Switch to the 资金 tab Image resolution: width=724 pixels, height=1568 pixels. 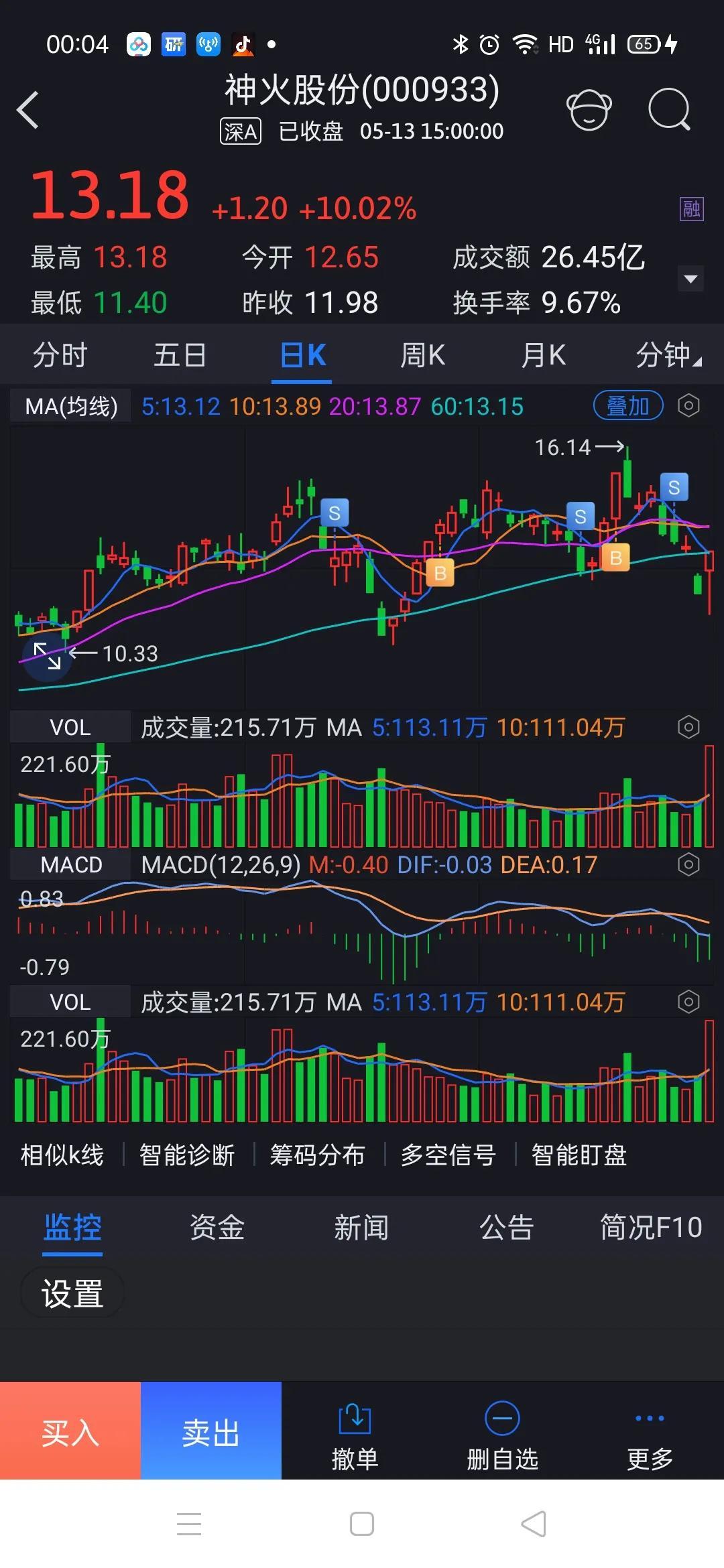coord(217,1228)
